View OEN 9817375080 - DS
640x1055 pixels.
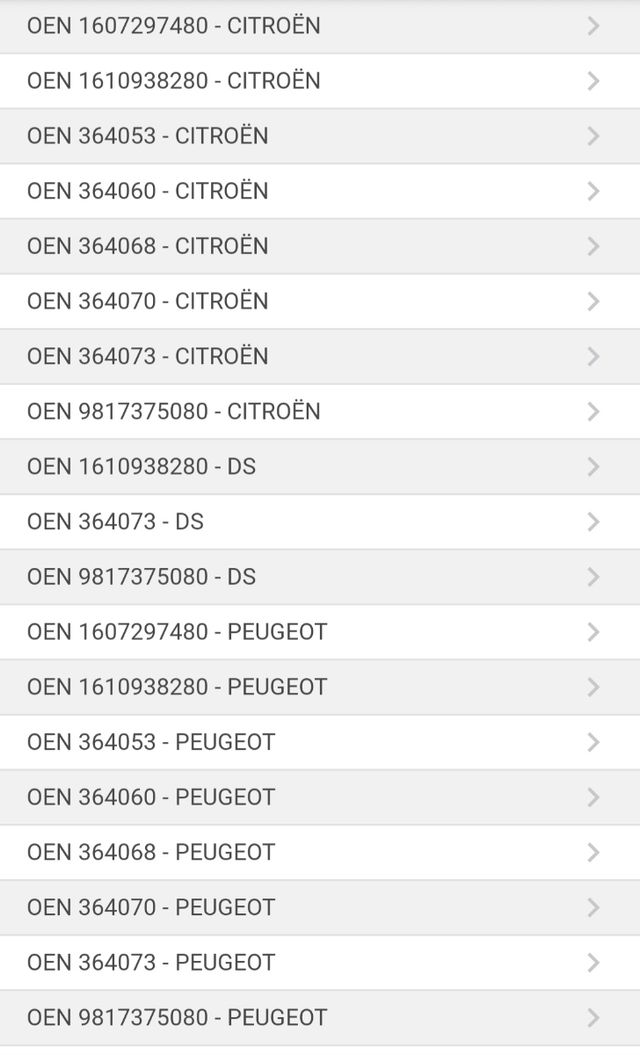pyautogui.click(x=320, y=577)
